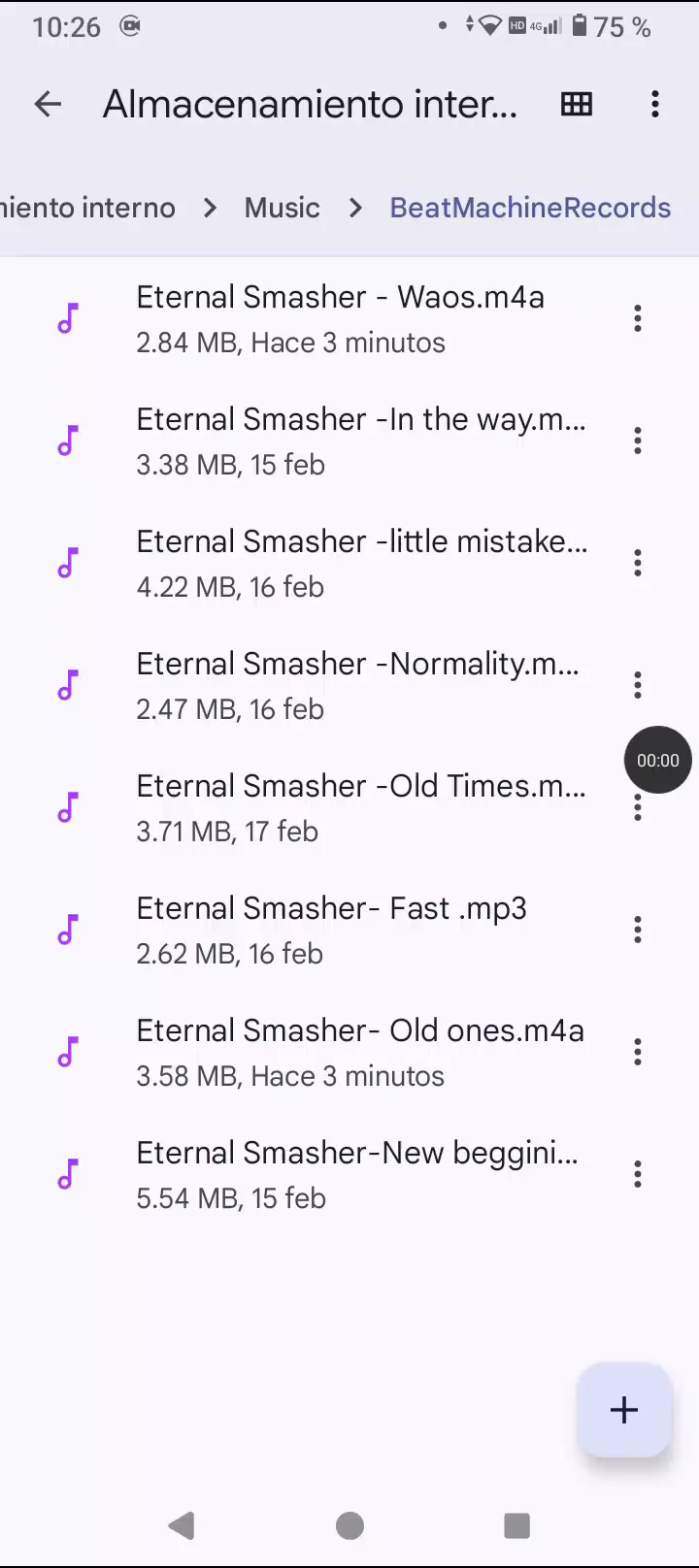Open options for the New beggining file
The width and height of the screenshot is (699, 1568).
(x=638, y=1174)
